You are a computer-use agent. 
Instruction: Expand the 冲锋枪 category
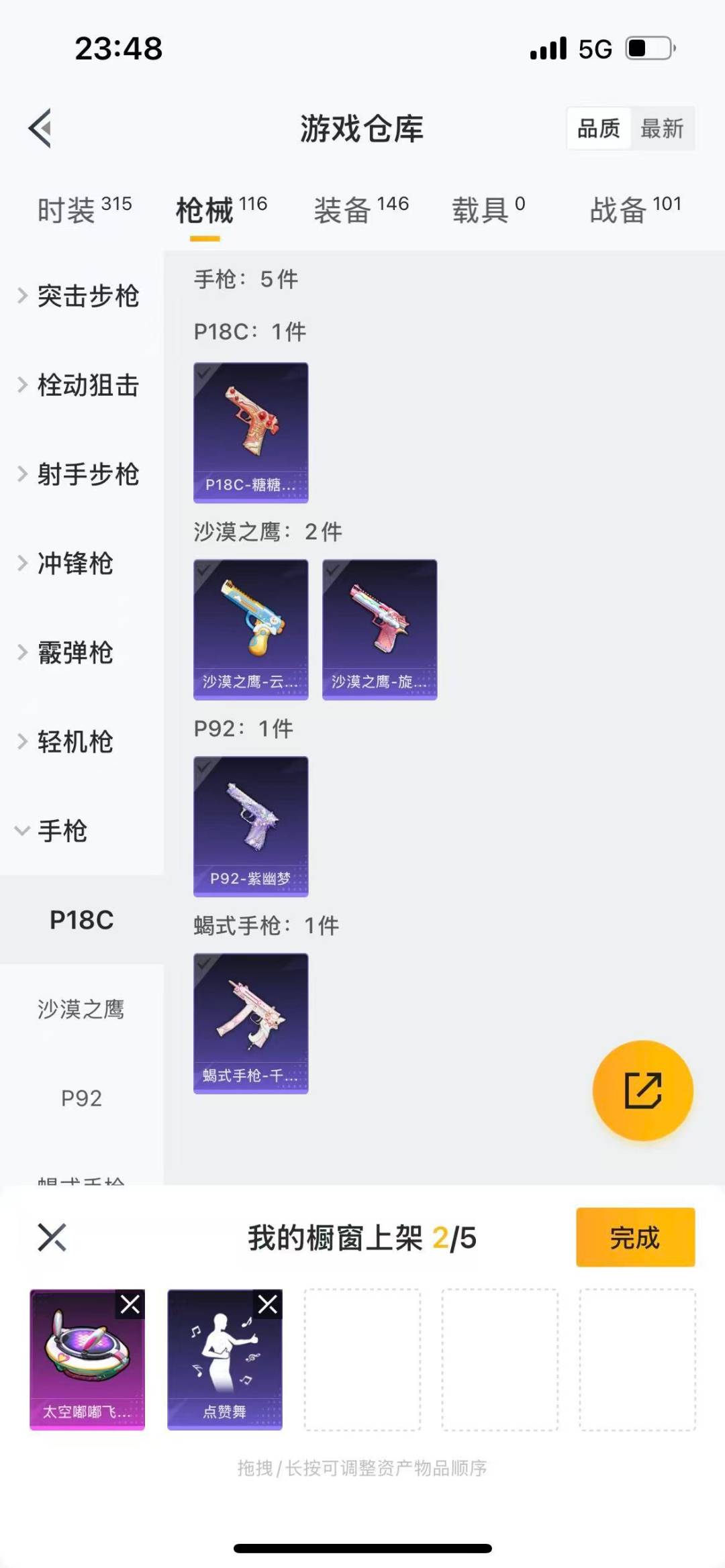(74, 564)
